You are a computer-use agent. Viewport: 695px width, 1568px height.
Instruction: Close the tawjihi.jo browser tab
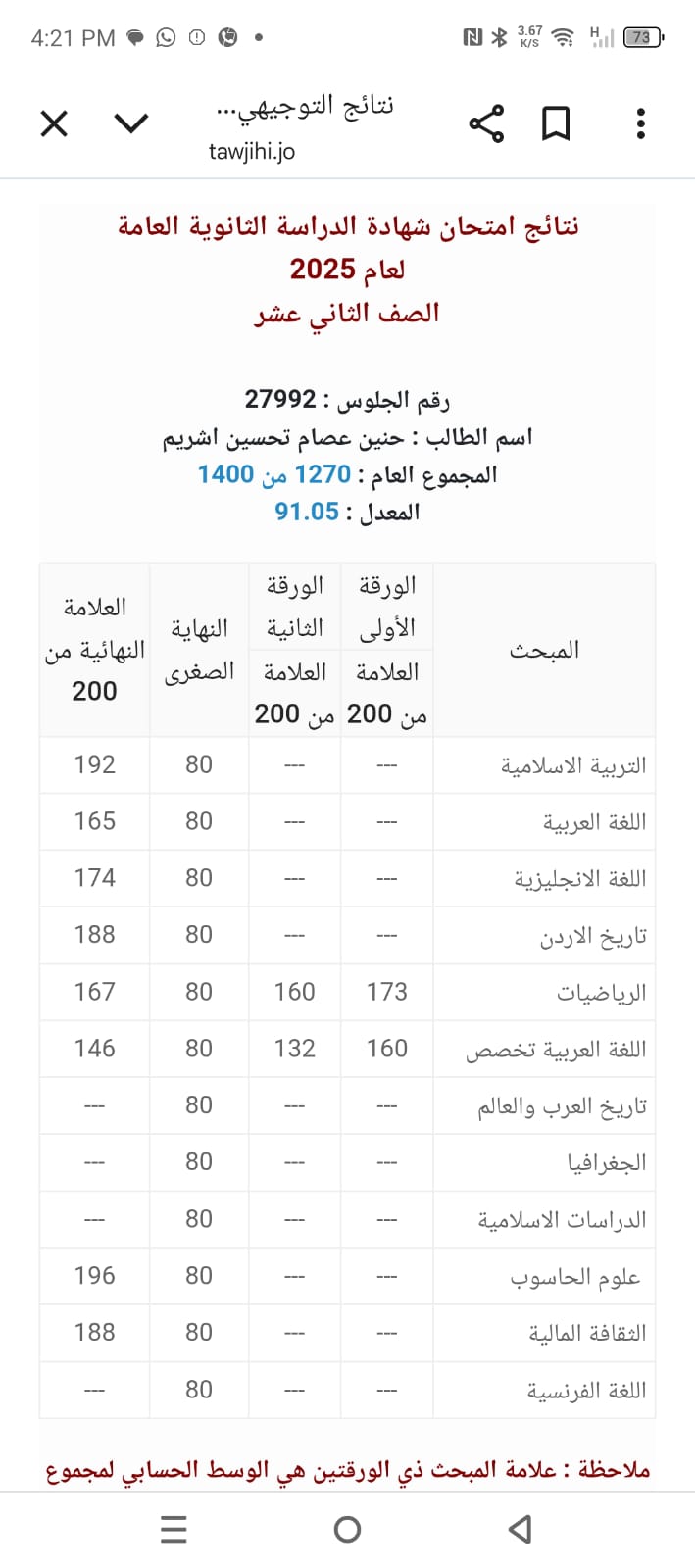(54, 123)
